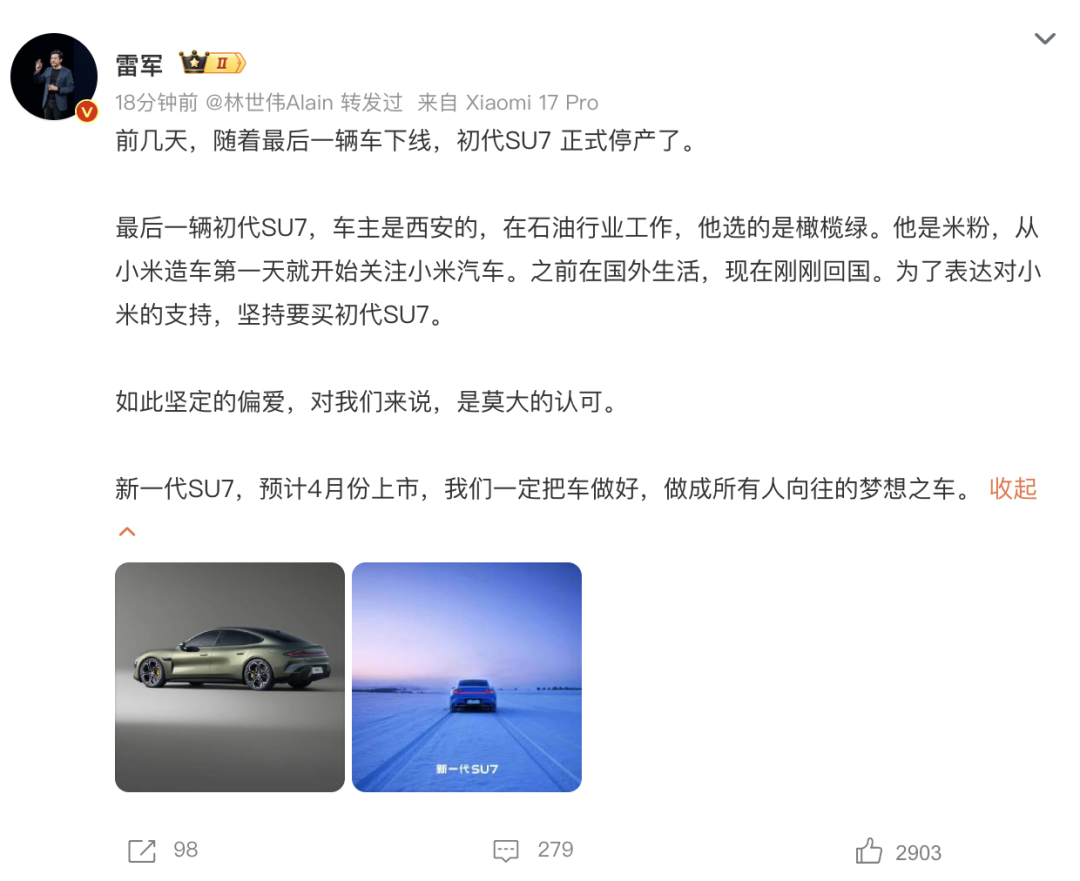Viewport: 1080px width, 881px height.
Task: Open the post options chevron
Action: (x=1044, y=39)
